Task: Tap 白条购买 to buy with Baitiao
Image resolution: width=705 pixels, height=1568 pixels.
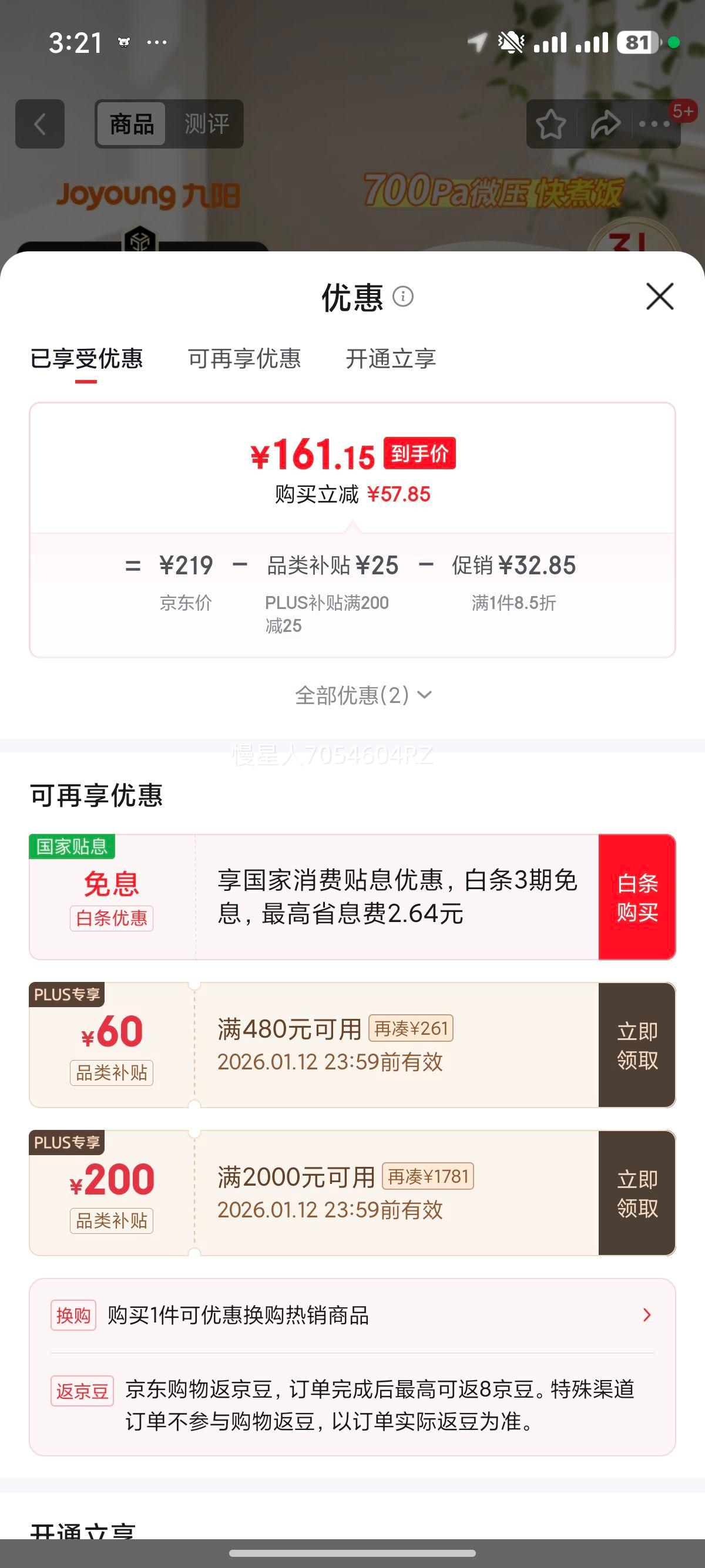Action: [637, 897]
